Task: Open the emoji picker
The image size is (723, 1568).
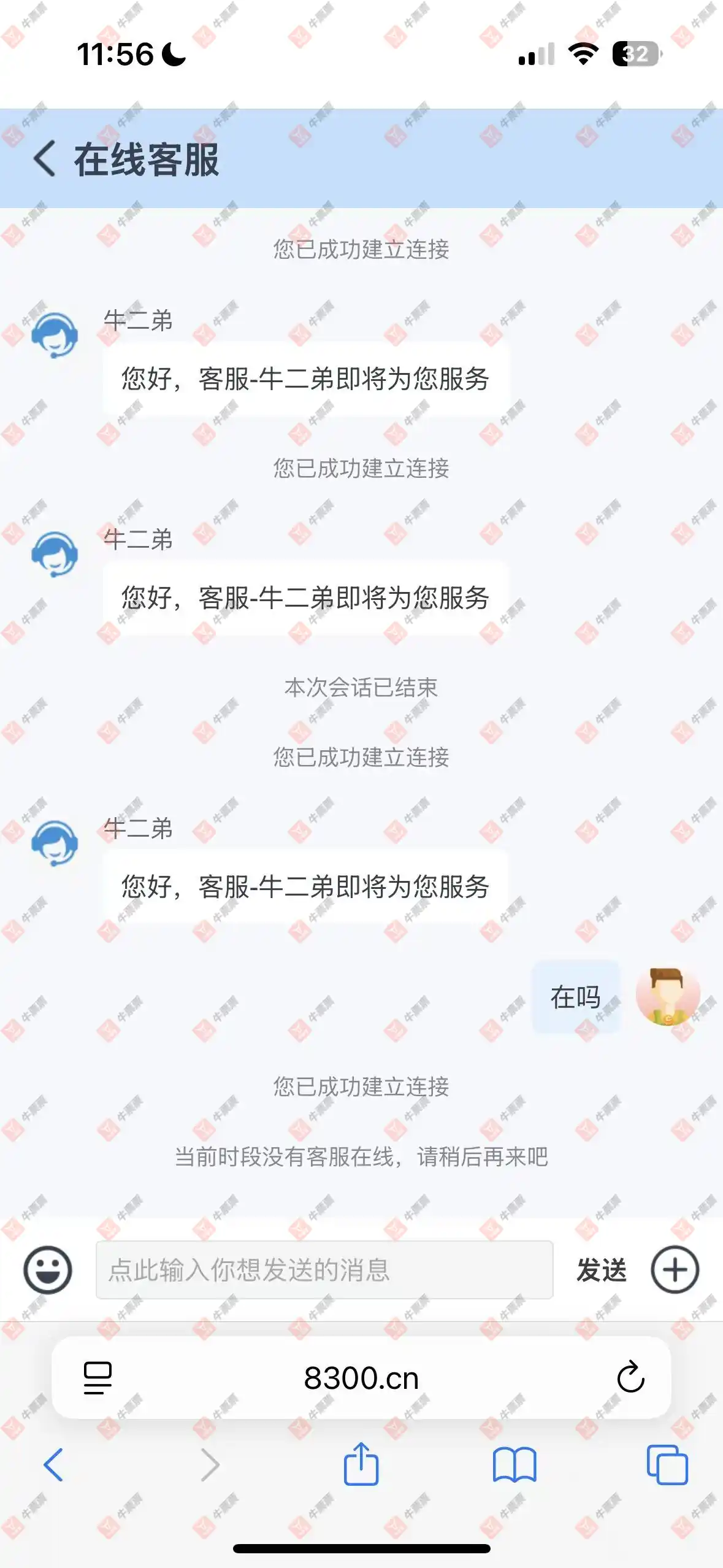Action: [48, 1270]
